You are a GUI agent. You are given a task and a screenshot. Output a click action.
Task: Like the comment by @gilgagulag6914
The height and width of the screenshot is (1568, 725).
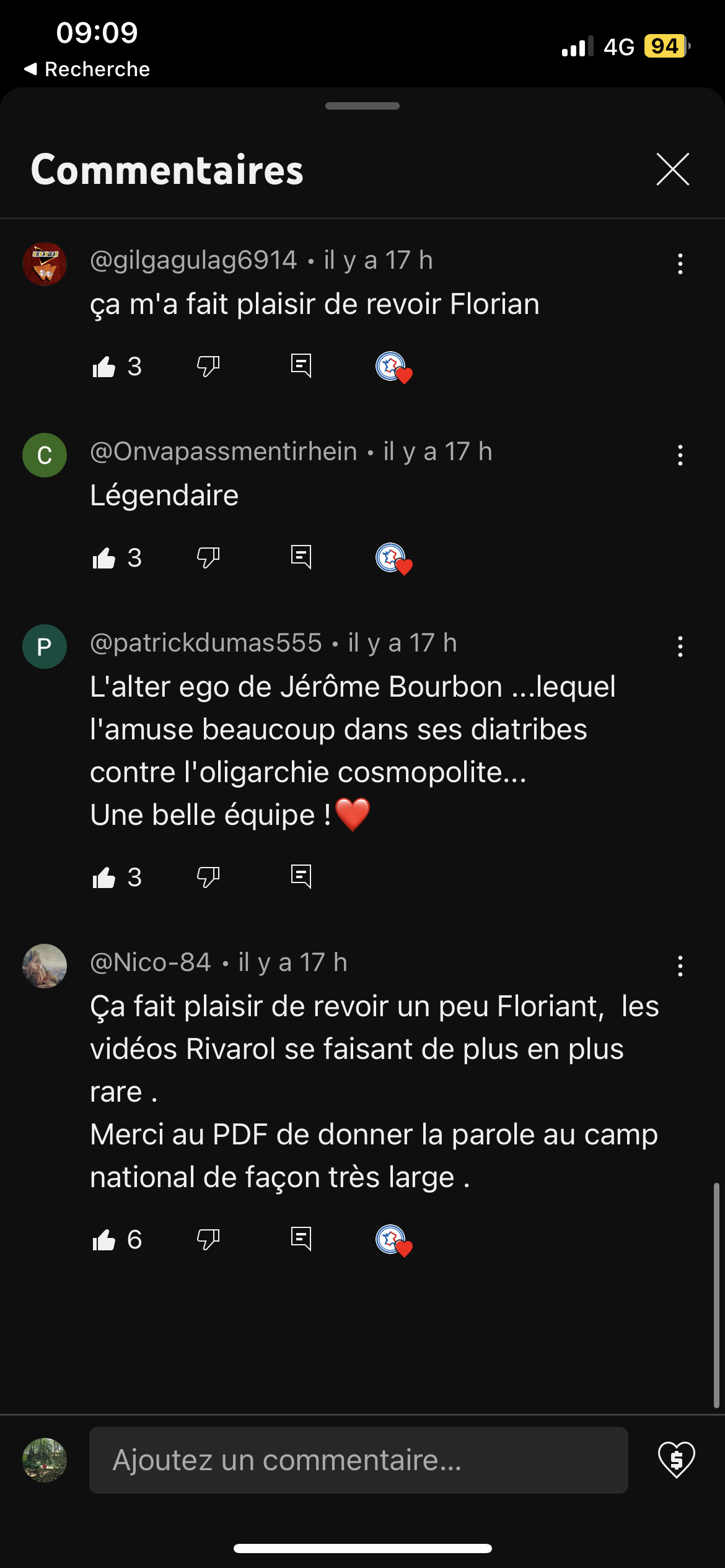click(104, 367)
